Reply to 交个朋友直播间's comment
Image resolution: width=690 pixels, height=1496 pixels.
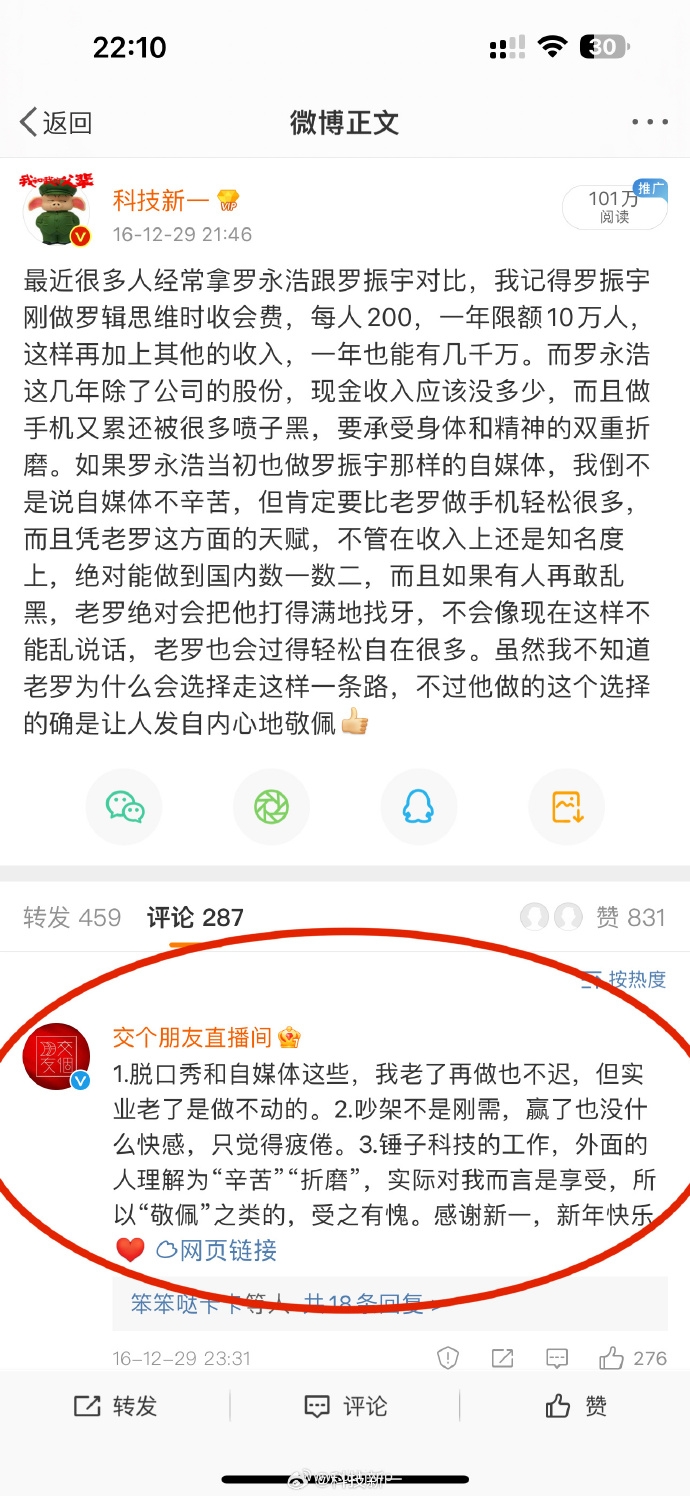[x=556, y=1358]
